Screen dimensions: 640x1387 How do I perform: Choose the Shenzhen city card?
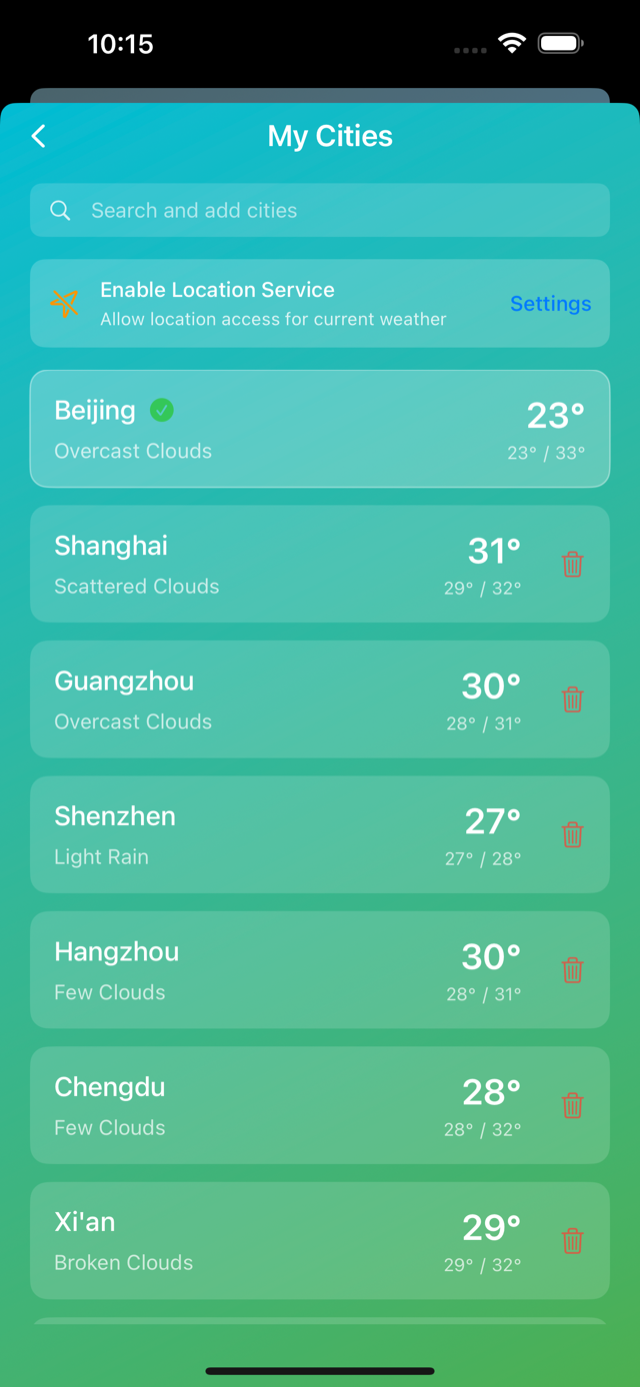[x=320, y=835]
